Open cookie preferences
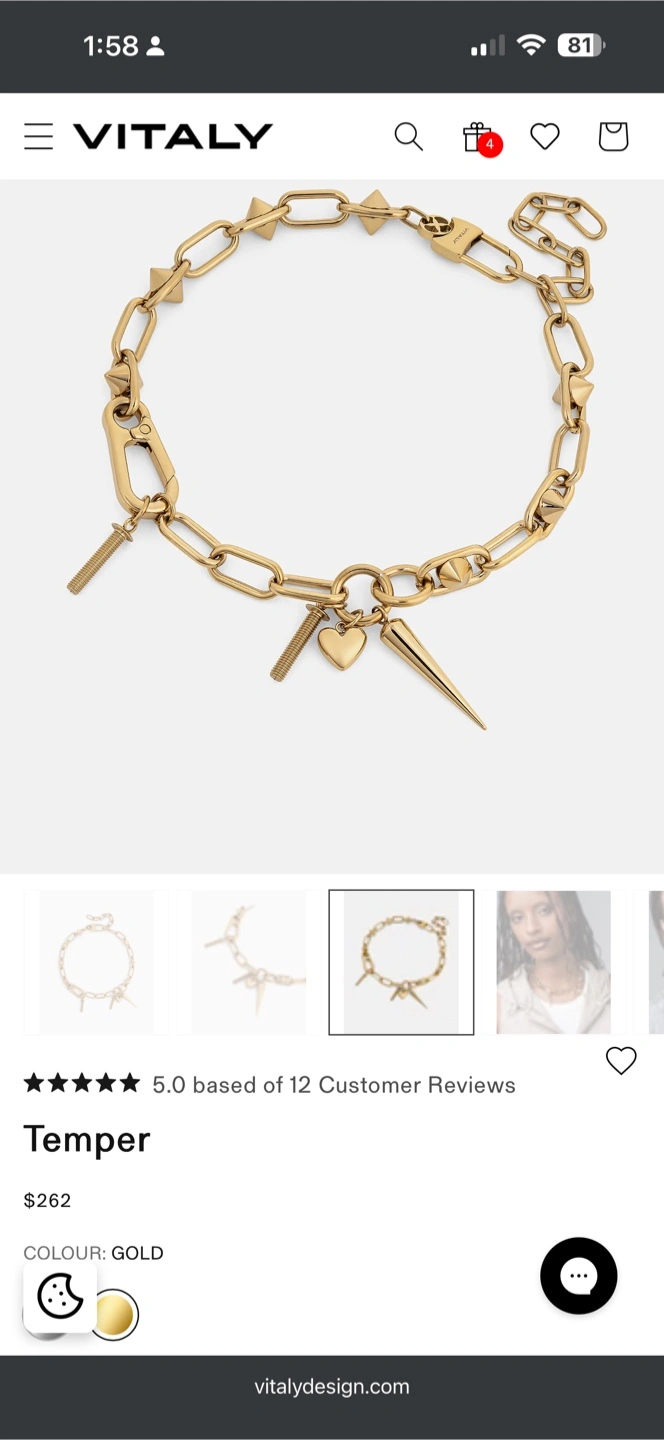Image resolution: width=664 pixels, height=1440 pixels. point(60,1297)
